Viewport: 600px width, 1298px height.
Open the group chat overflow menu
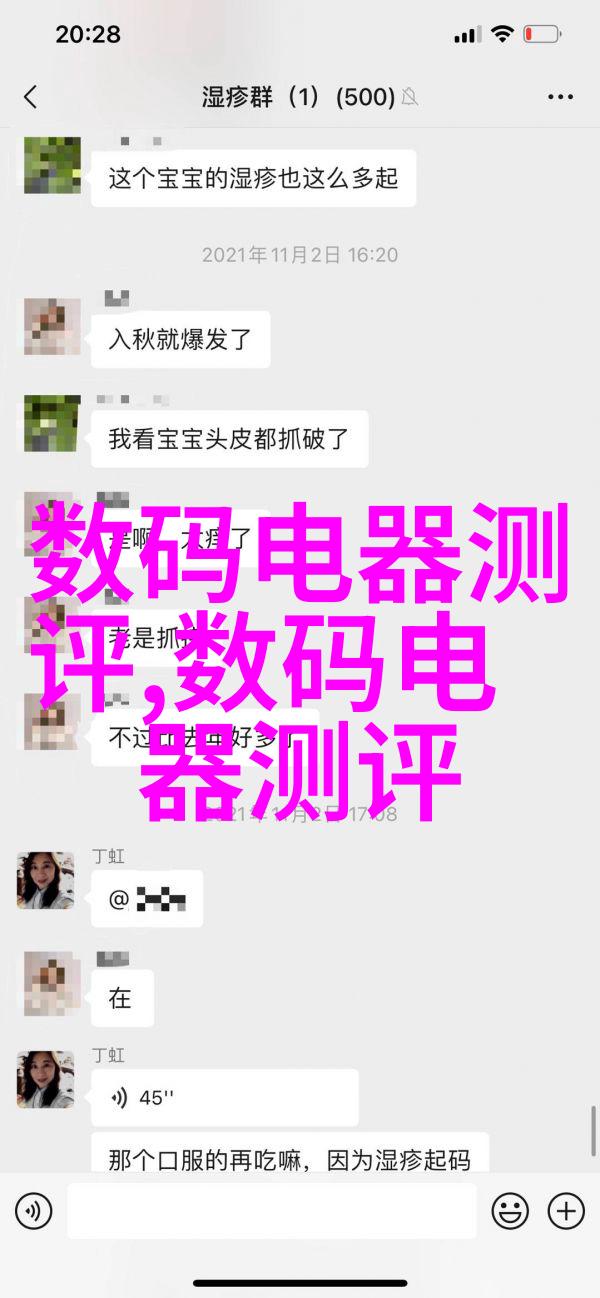(561, 97)
